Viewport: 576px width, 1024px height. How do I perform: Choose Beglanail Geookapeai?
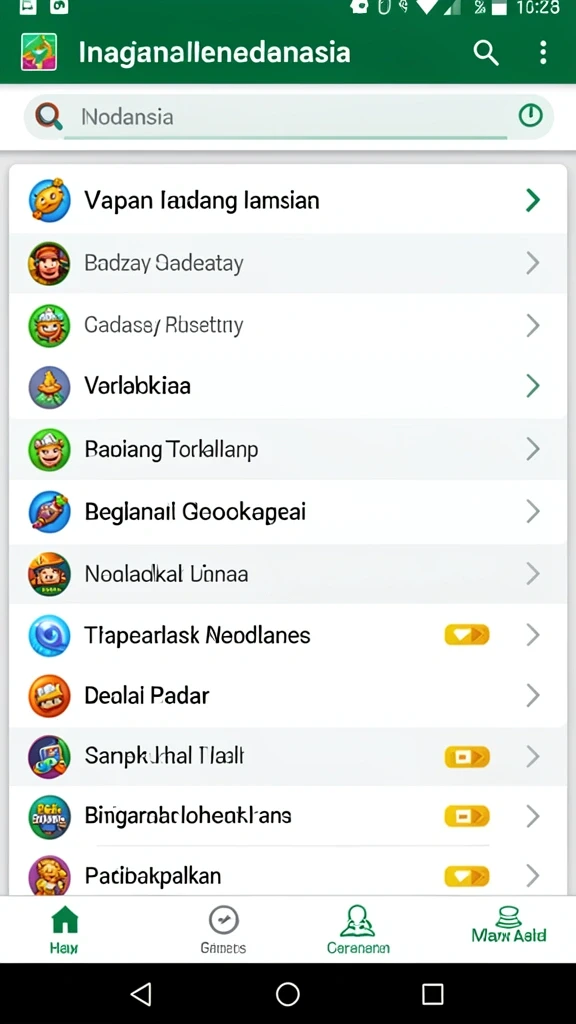[288, 512]
